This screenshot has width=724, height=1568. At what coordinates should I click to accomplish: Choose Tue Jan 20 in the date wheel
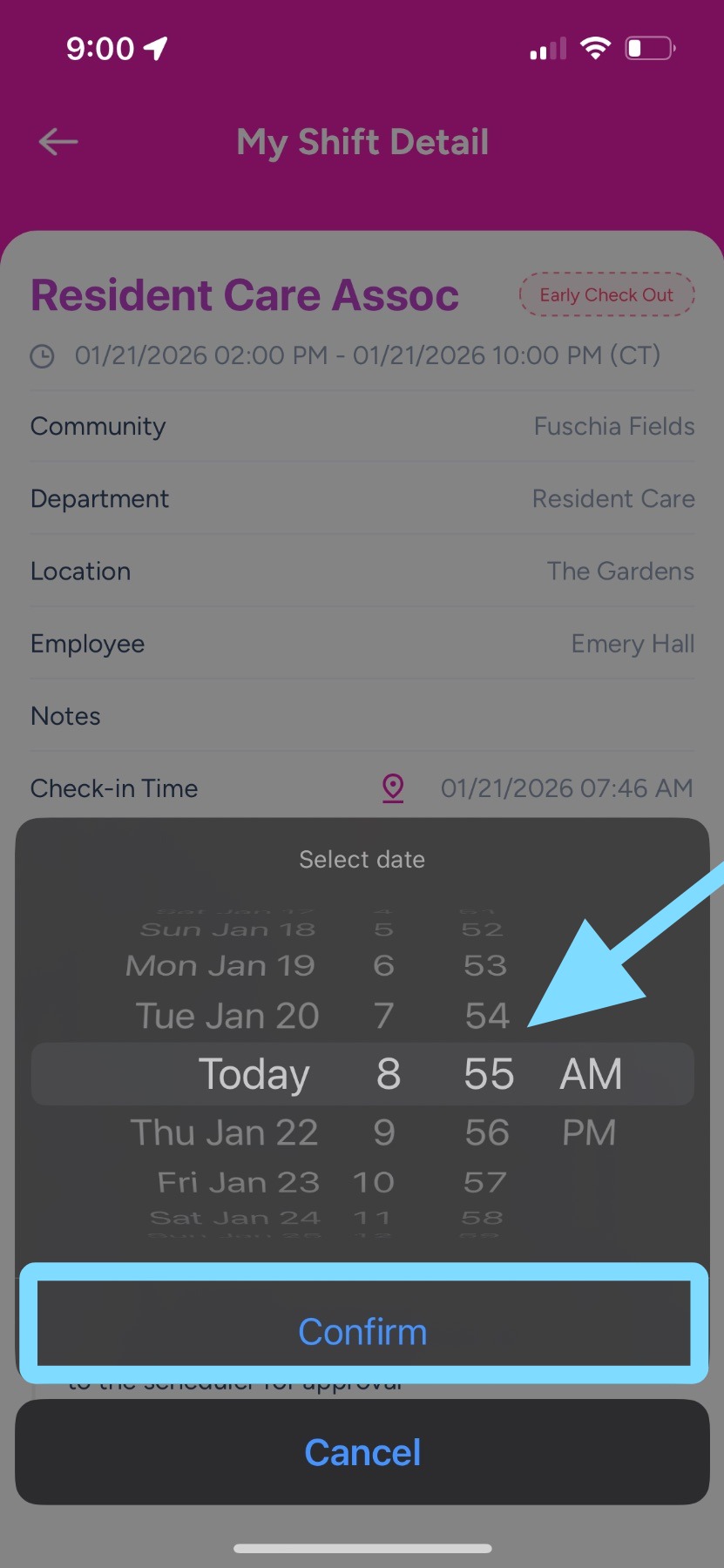(x=227, y=1016)
